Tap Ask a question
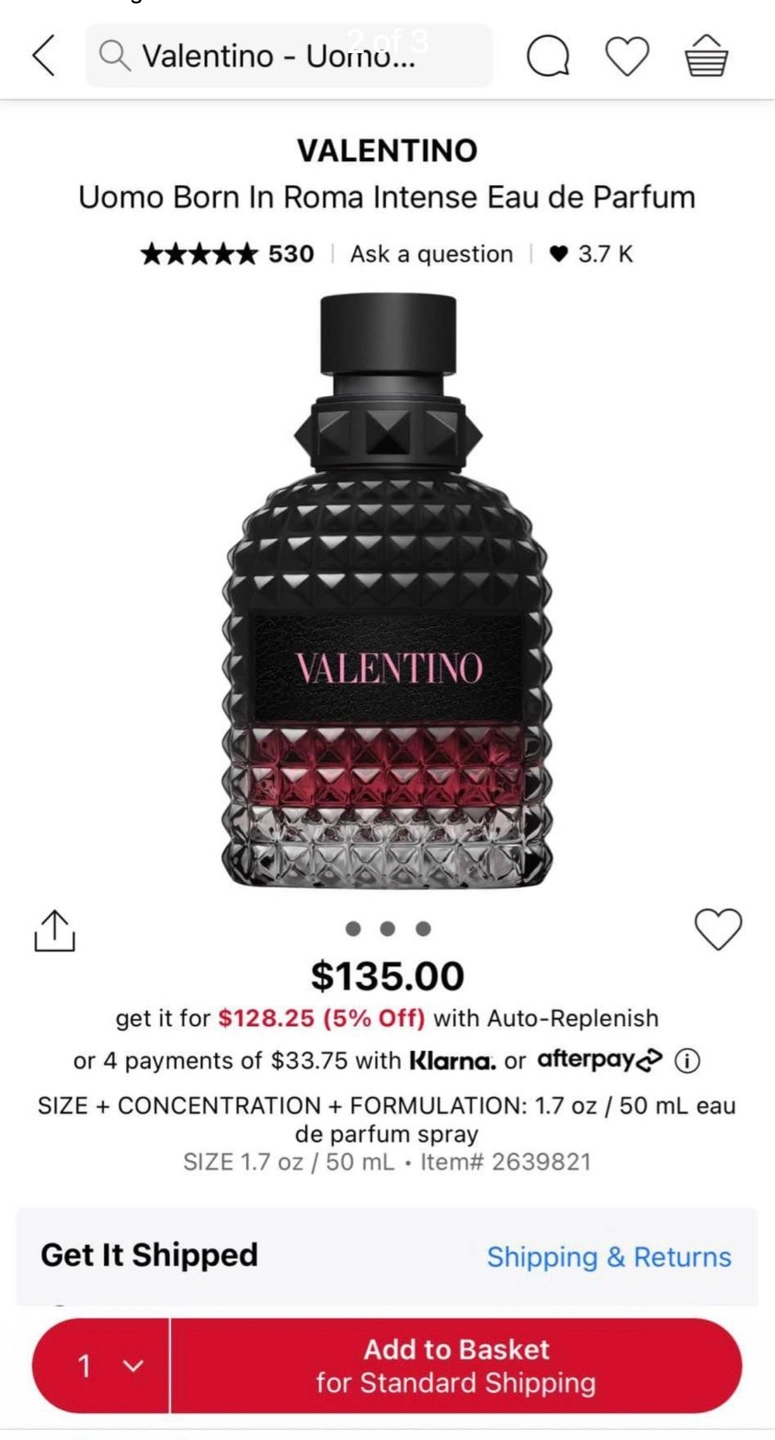This screenshot has width=775, height=1440. point(431,254)
